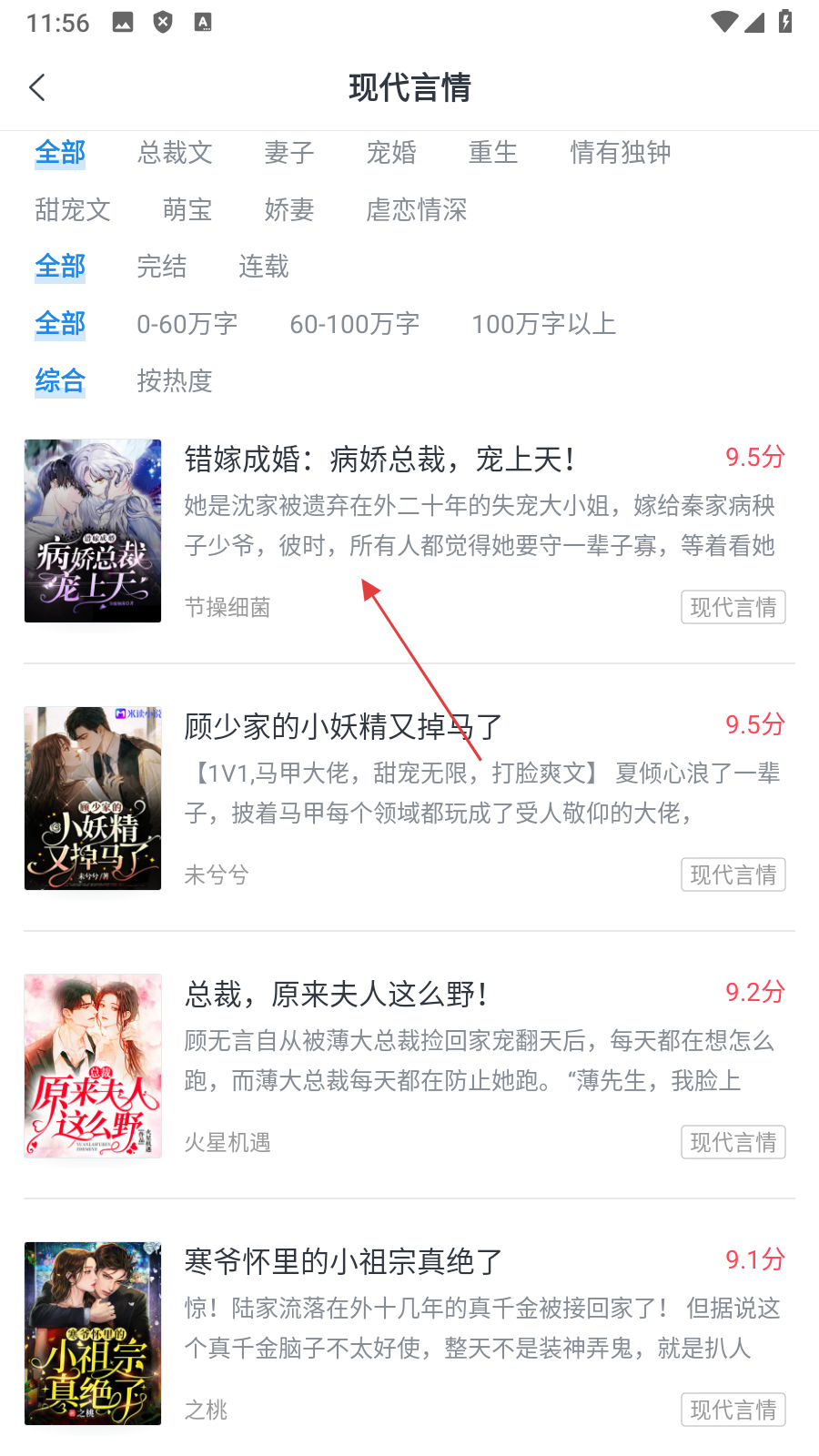This screenshot has height=1456, width=819.
Task: Select the 妻子 tag filter
Action: pos(288,153)
